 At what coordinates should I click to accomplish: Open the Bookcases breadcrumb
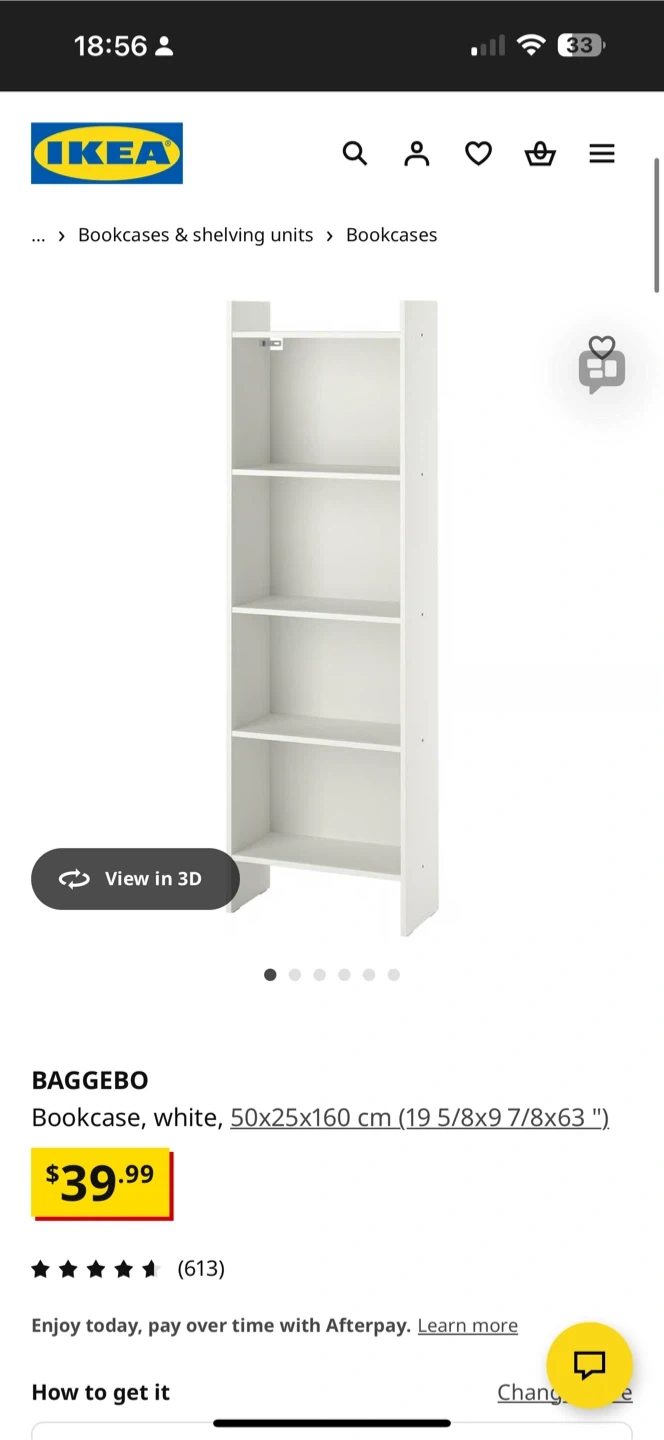click(392, 235)
